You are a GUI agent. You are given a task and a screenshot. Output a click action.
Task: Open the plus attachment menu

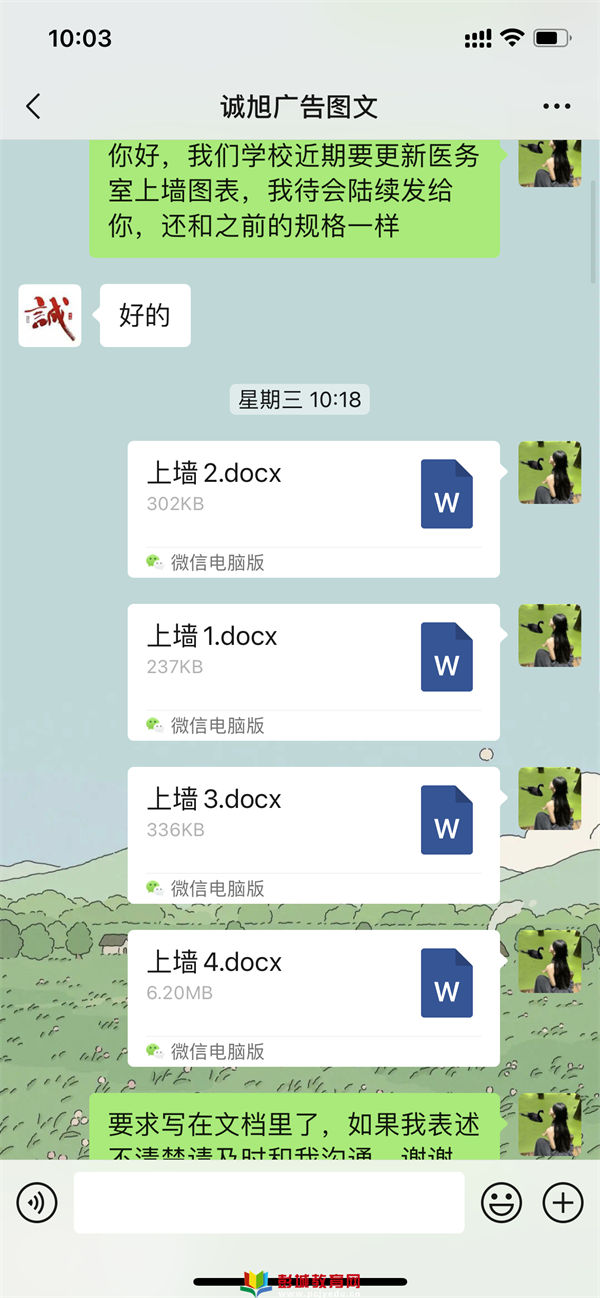point(562,1202)
